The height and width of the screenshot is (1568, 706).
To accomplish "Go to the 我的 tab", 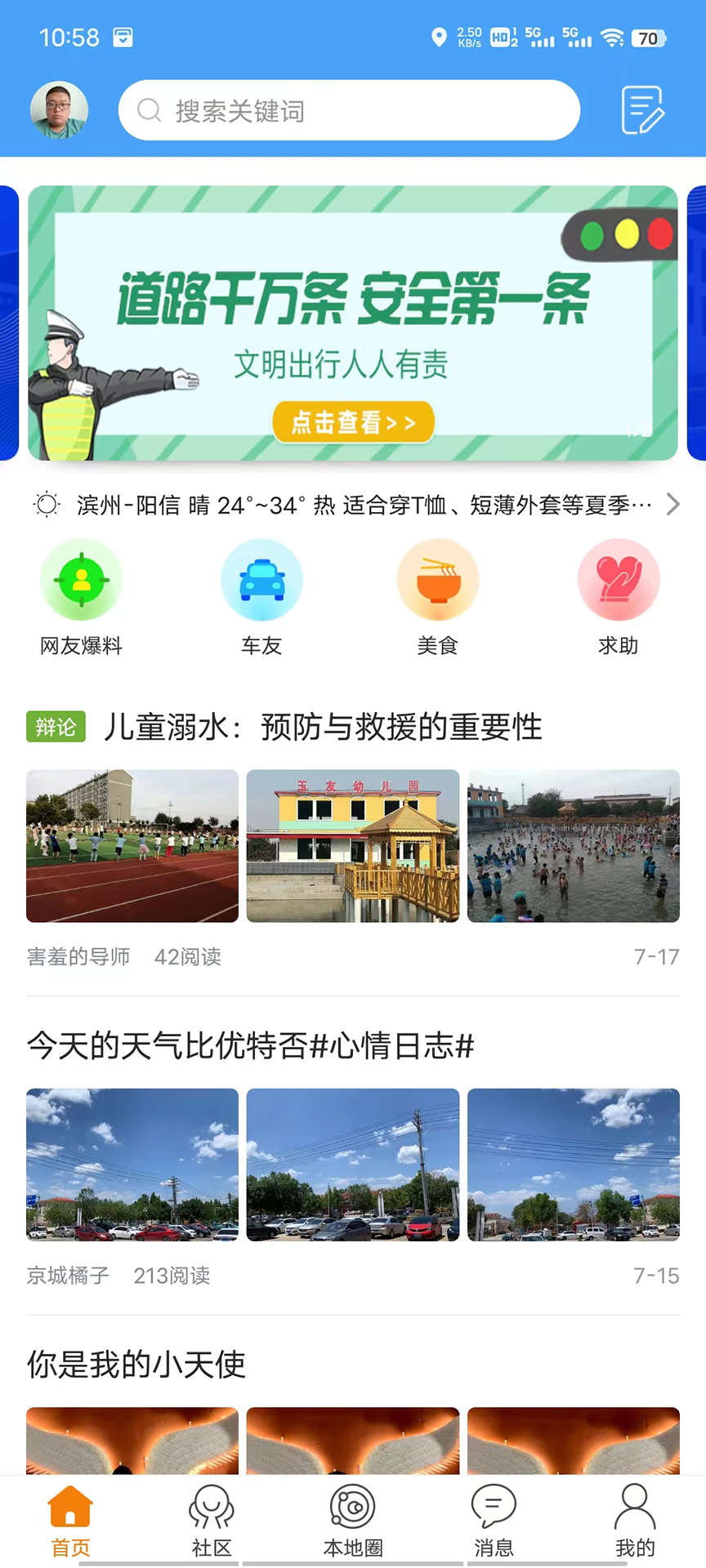I will [635, 1522].
